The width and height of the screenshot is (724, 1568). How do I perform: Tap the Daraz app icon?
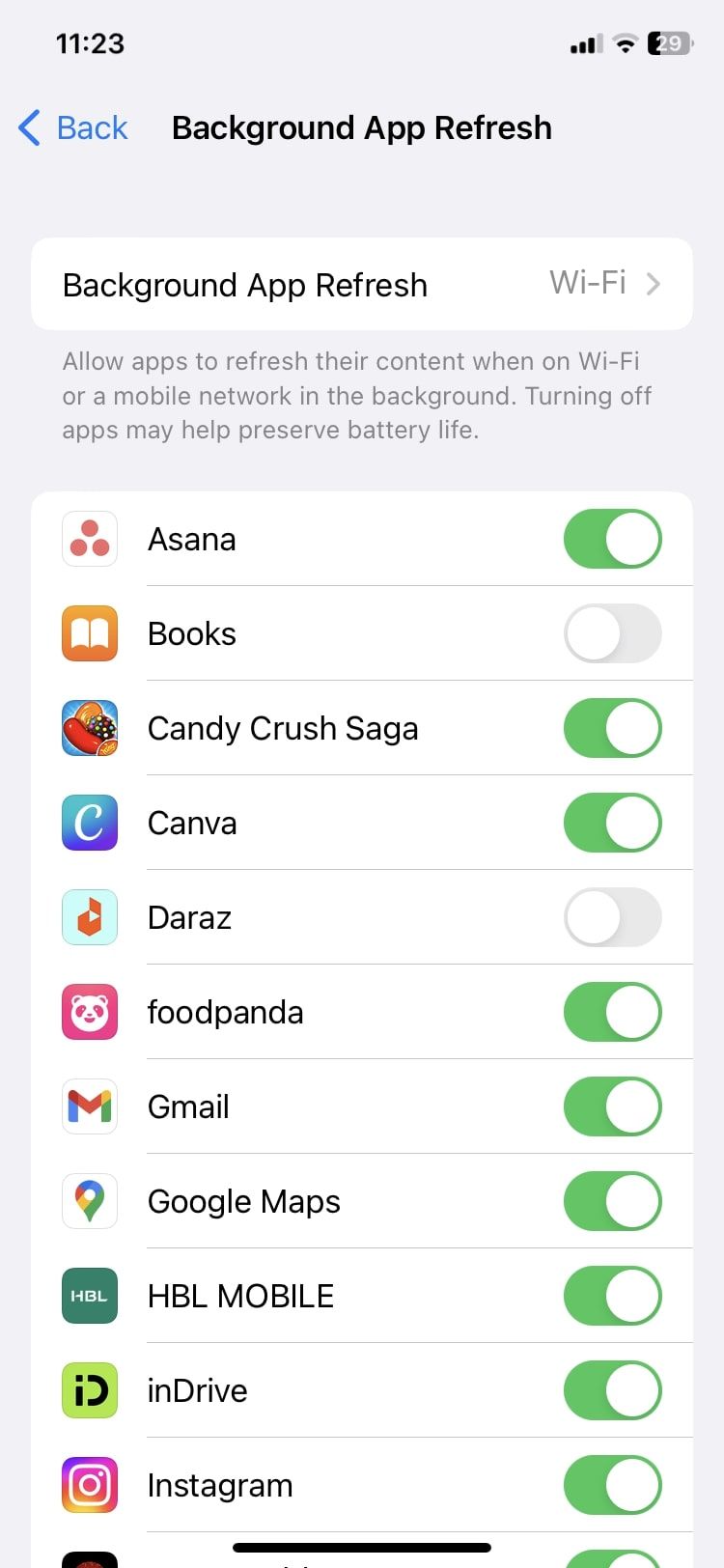coord(89,917)
